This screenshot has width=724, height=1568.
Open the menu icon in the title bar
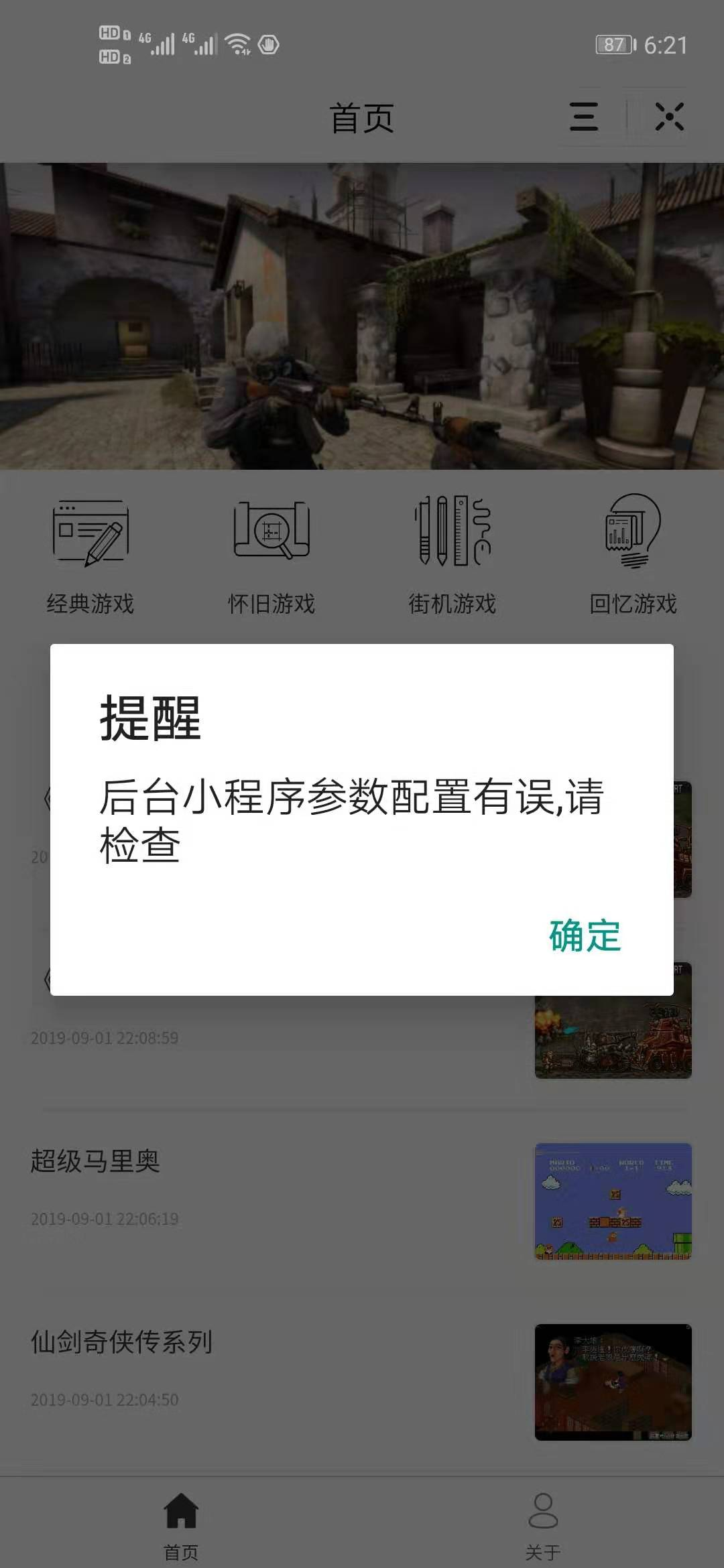coord(584,117)
